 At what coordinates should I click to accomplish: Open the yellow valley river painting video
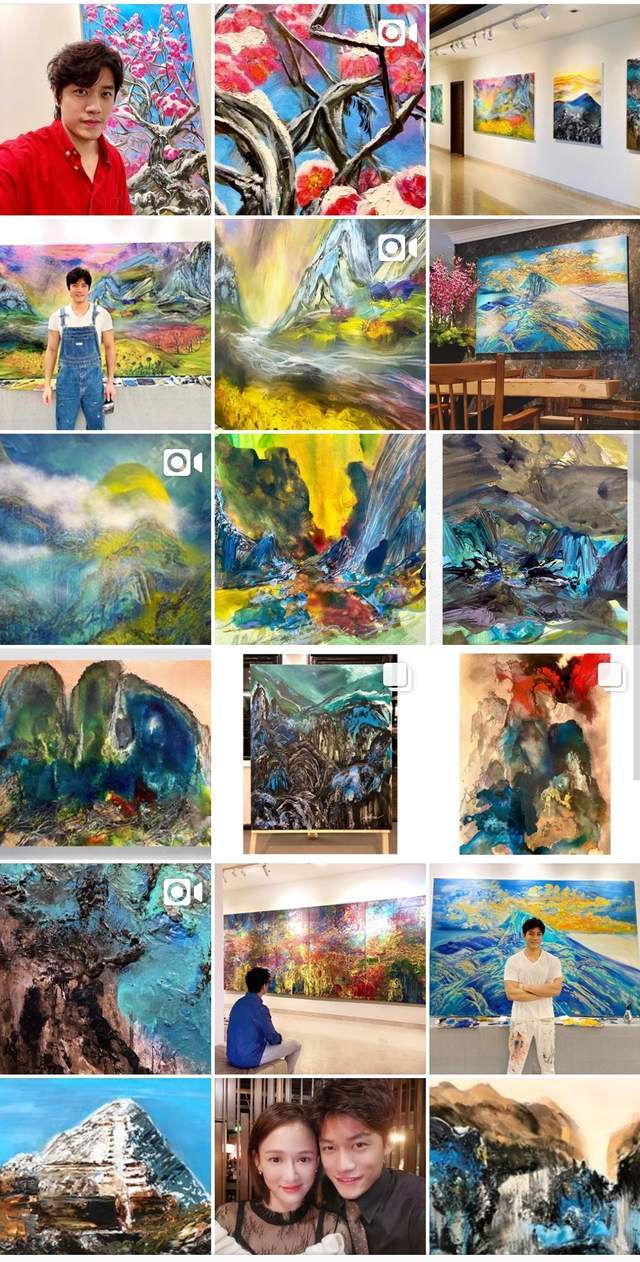320,325
